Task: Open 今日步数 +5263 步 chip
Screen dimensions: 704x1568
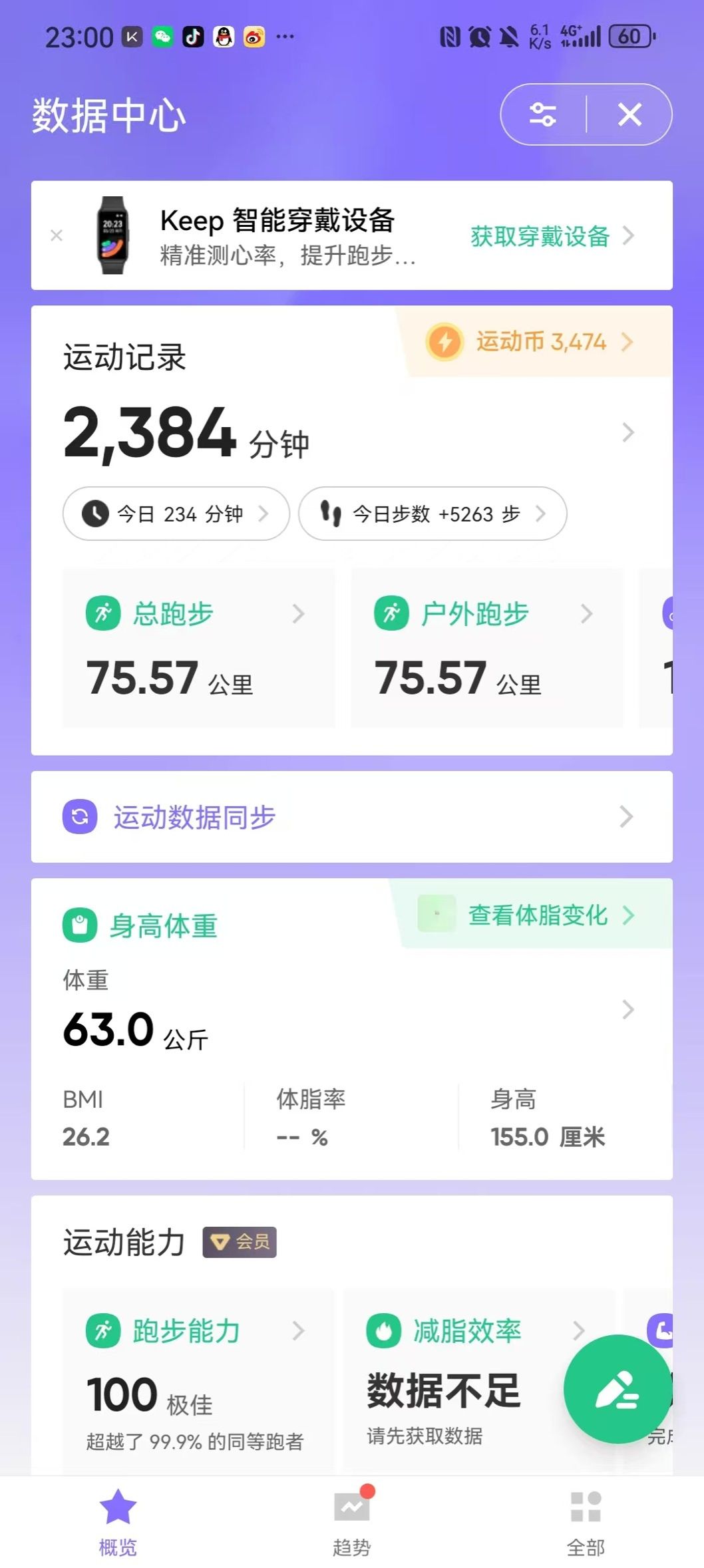Action: click(x=433, y=514)
